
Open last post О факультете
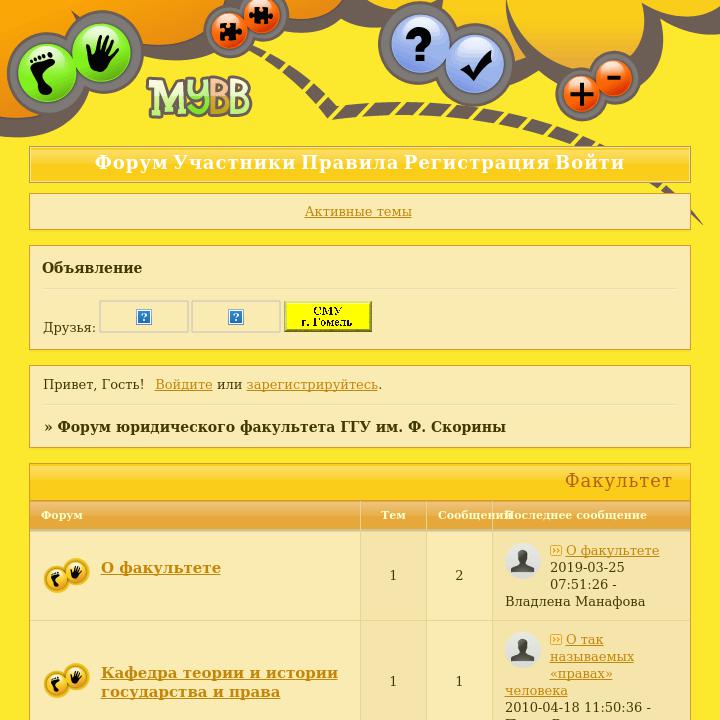(612, 551)
